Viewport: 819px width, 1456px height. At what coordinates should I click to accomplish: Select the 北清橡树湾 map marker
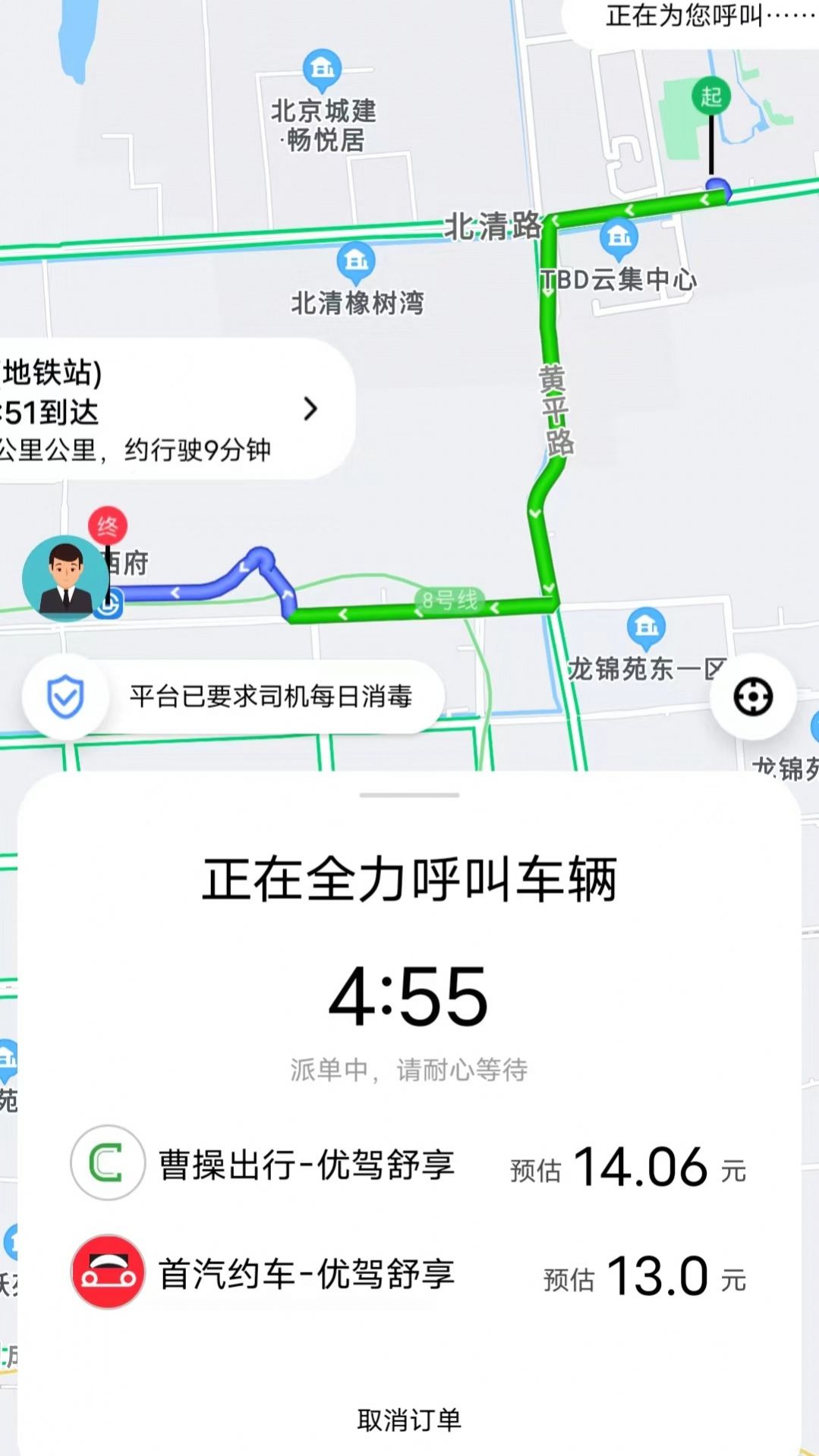(354, 261)
